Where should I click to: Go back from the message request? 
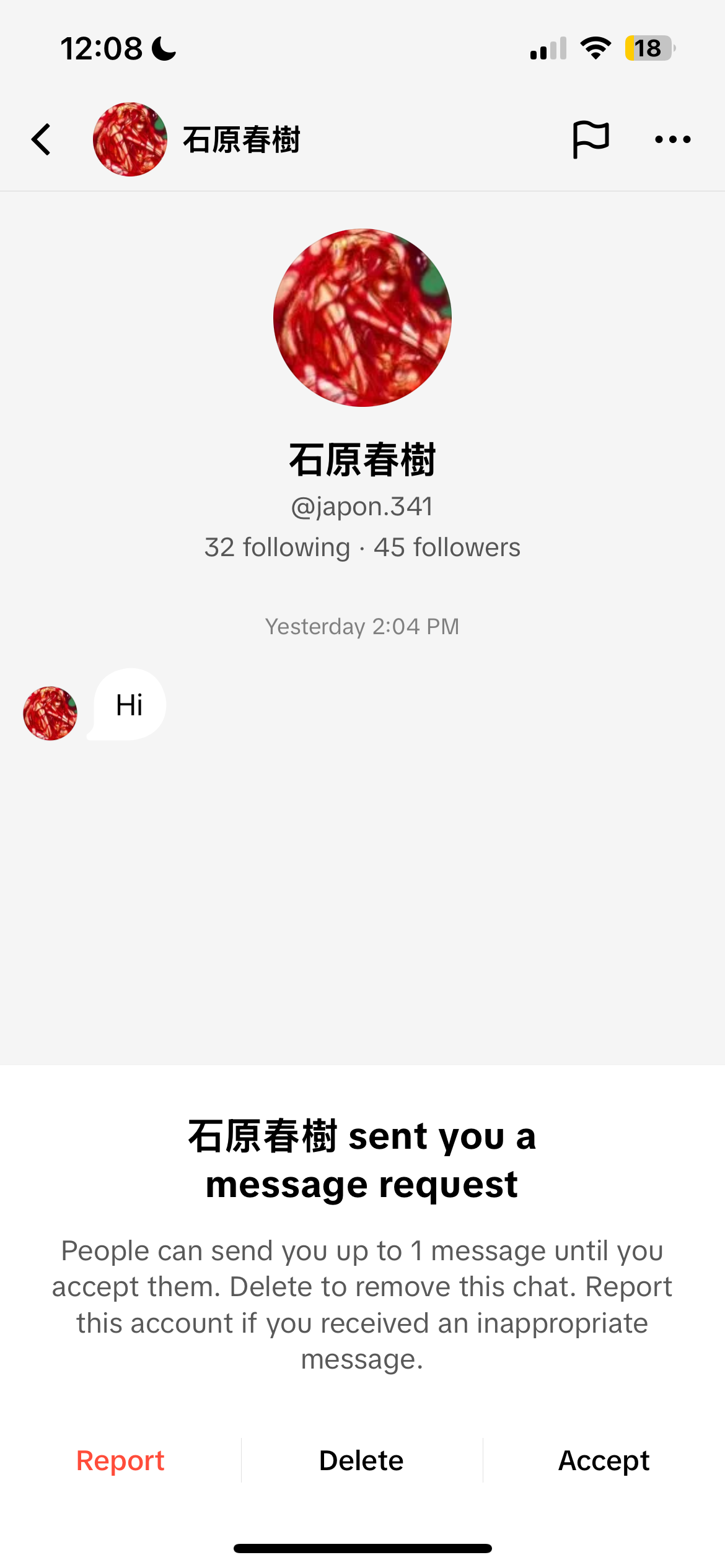click(x=42, y=139)
